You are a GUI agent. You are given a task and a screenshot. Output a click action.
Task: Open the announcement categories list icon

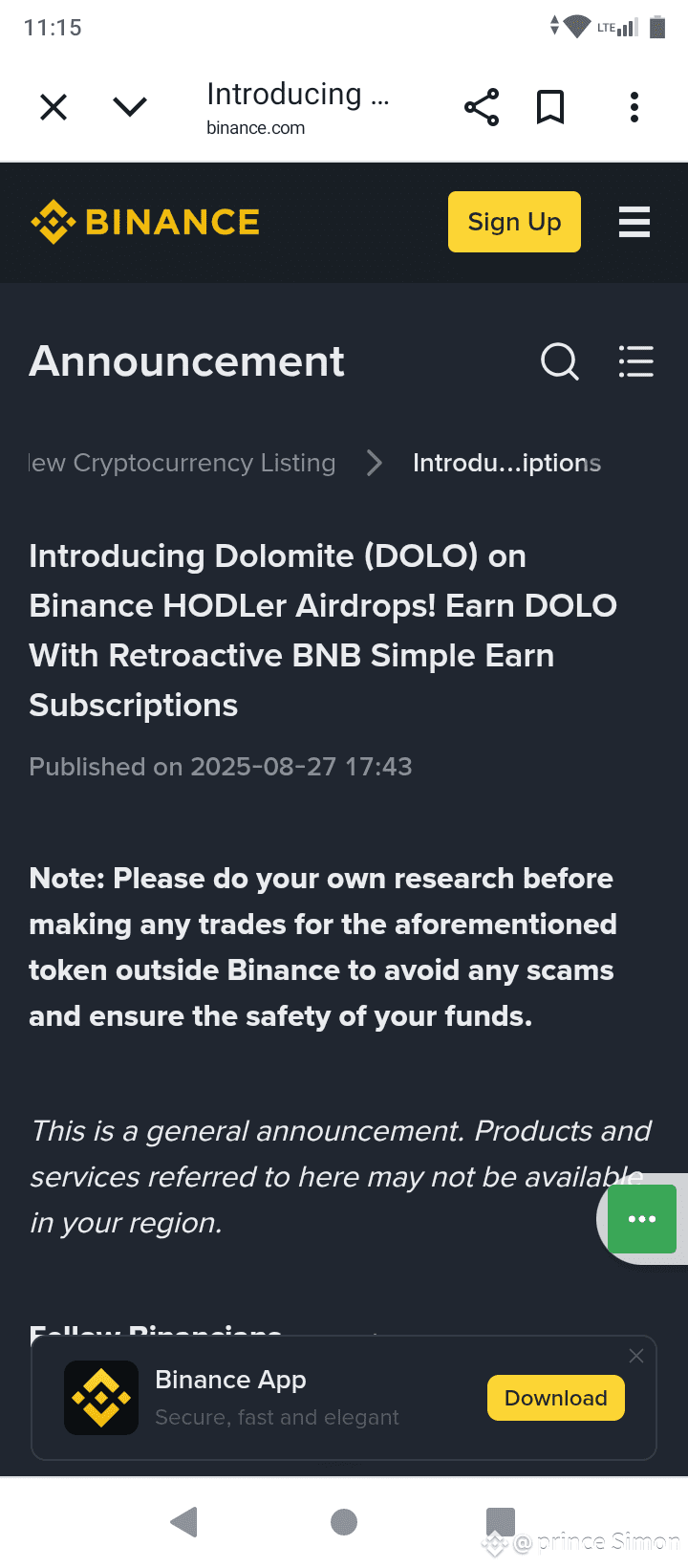tap(636, 362)
